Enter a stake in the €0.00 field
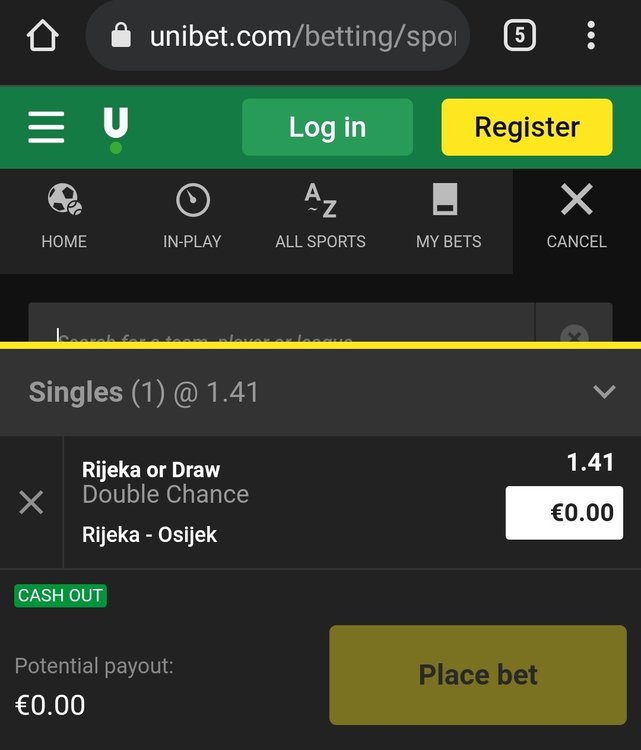641x750 pixels. point(564,513)
